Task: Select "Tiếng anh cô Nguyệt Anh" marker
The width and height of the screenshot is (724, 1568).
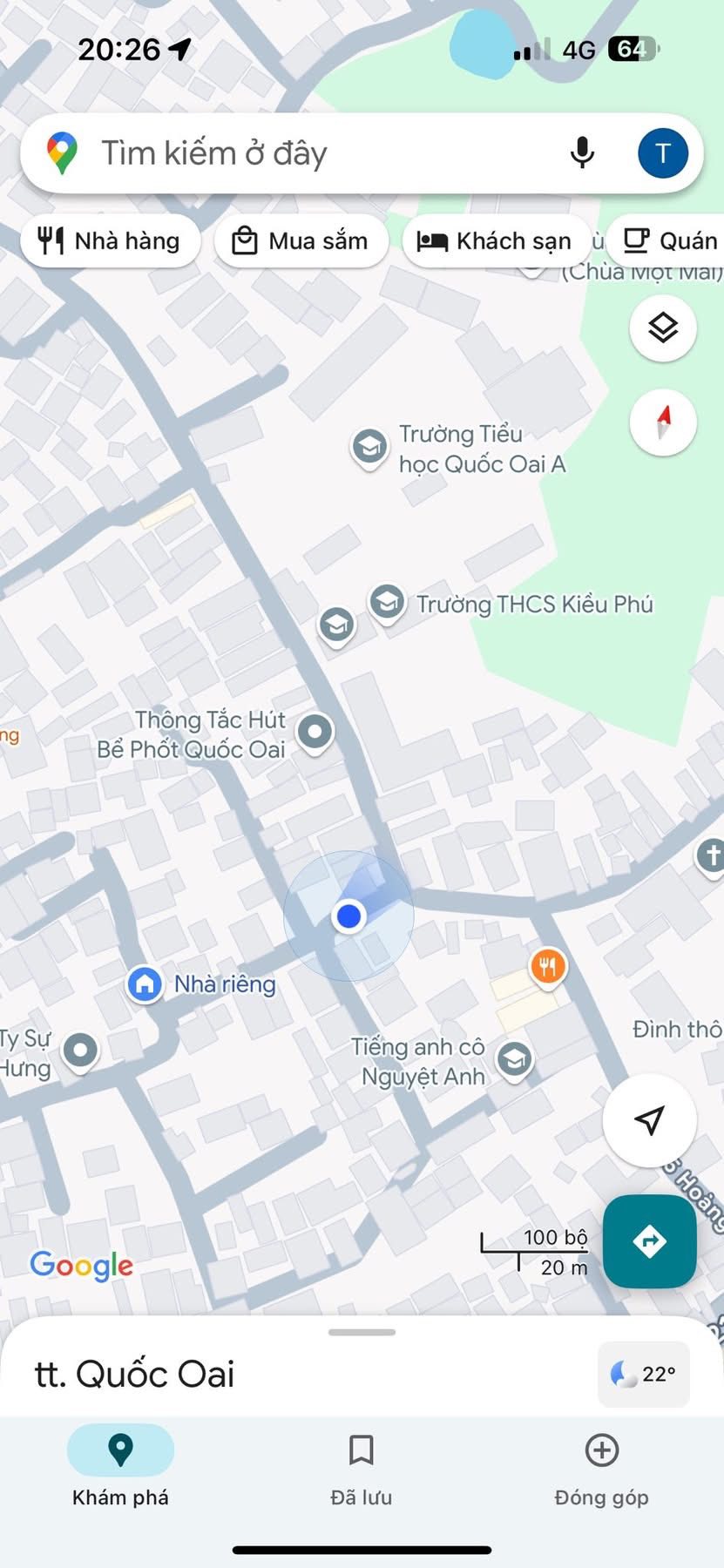Action: point(515,1059)
